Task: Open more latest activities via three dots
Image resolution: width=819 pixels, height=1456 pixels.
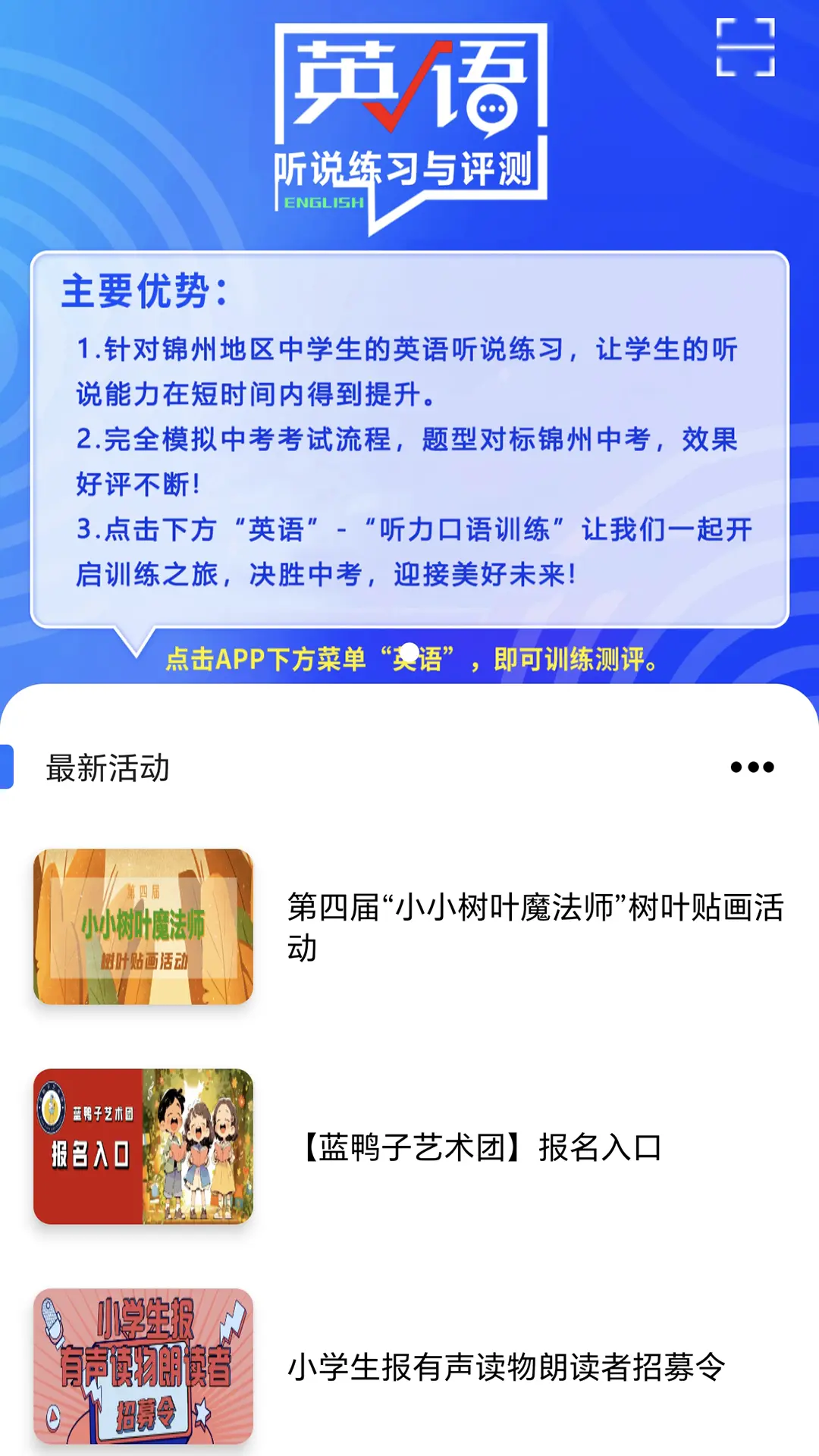Action: pyautogui.click(x=752, y=767)
